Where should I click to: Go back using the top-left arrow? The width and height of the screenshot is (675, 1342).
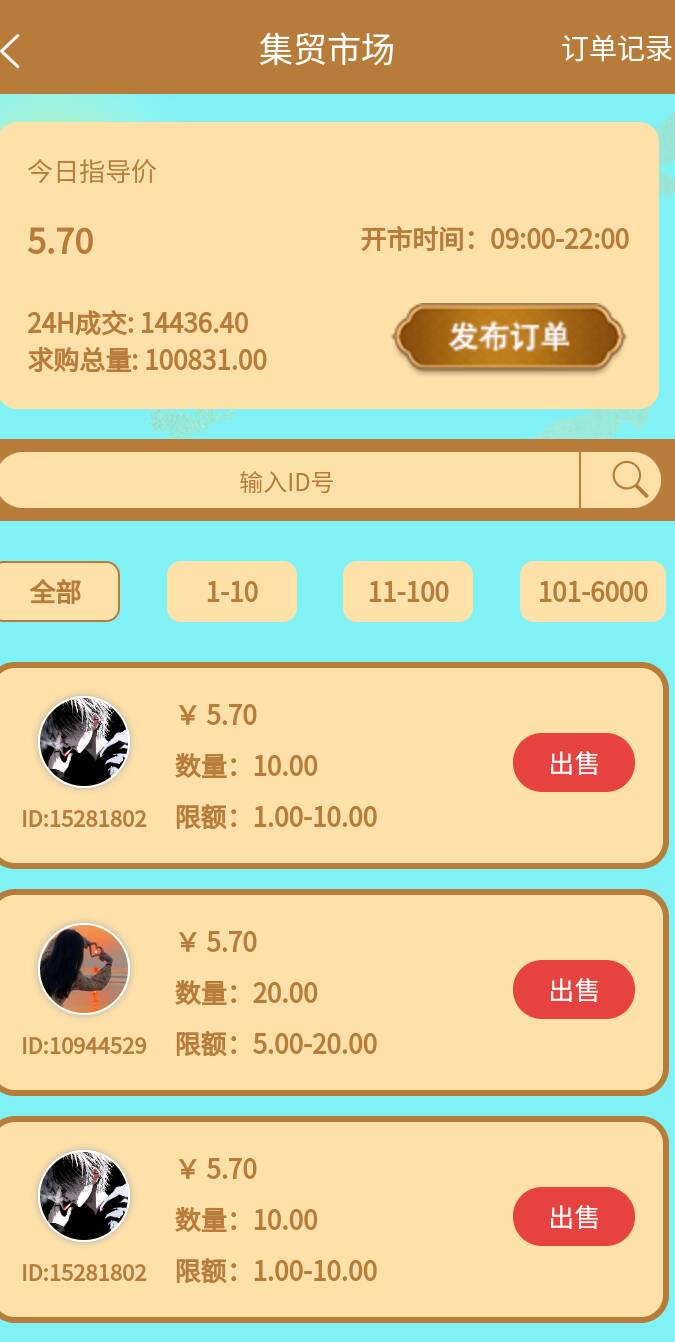pyautogui.click(x=14, y=49)
